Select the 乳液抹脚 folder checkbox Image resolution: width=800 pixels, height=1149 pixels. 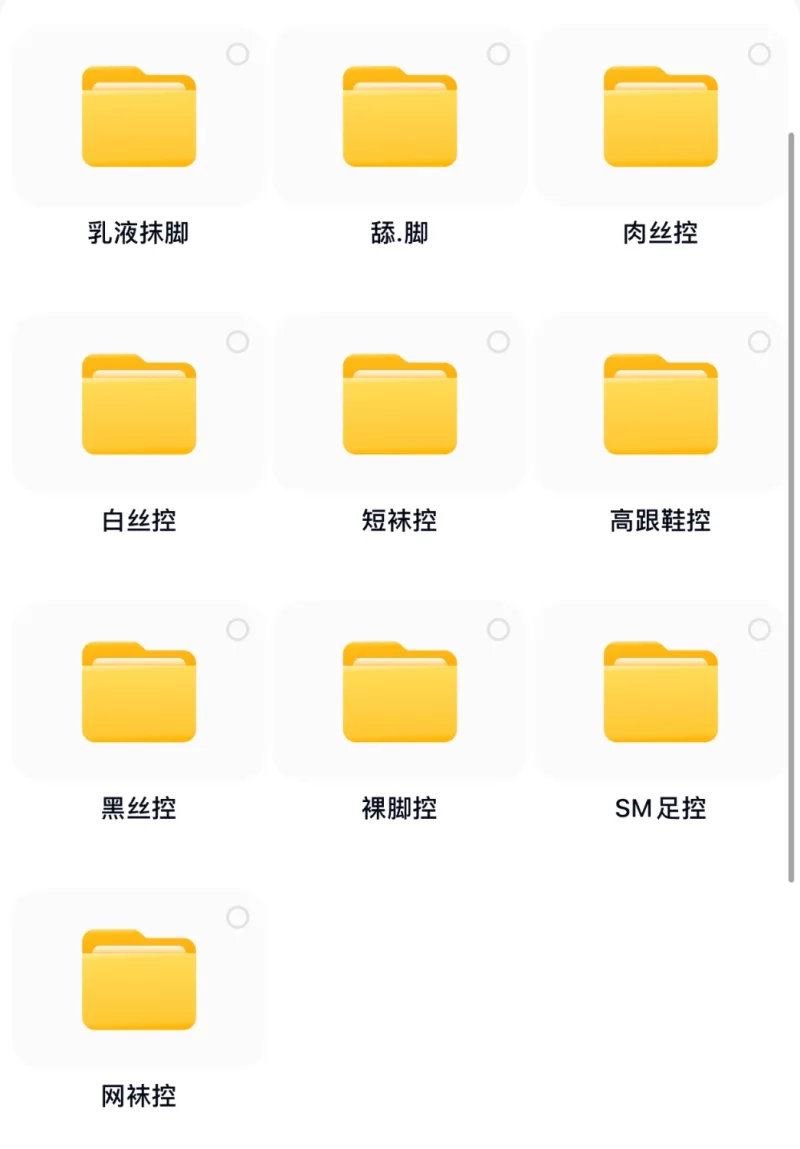pyautogui.click(x=237, y=55)
